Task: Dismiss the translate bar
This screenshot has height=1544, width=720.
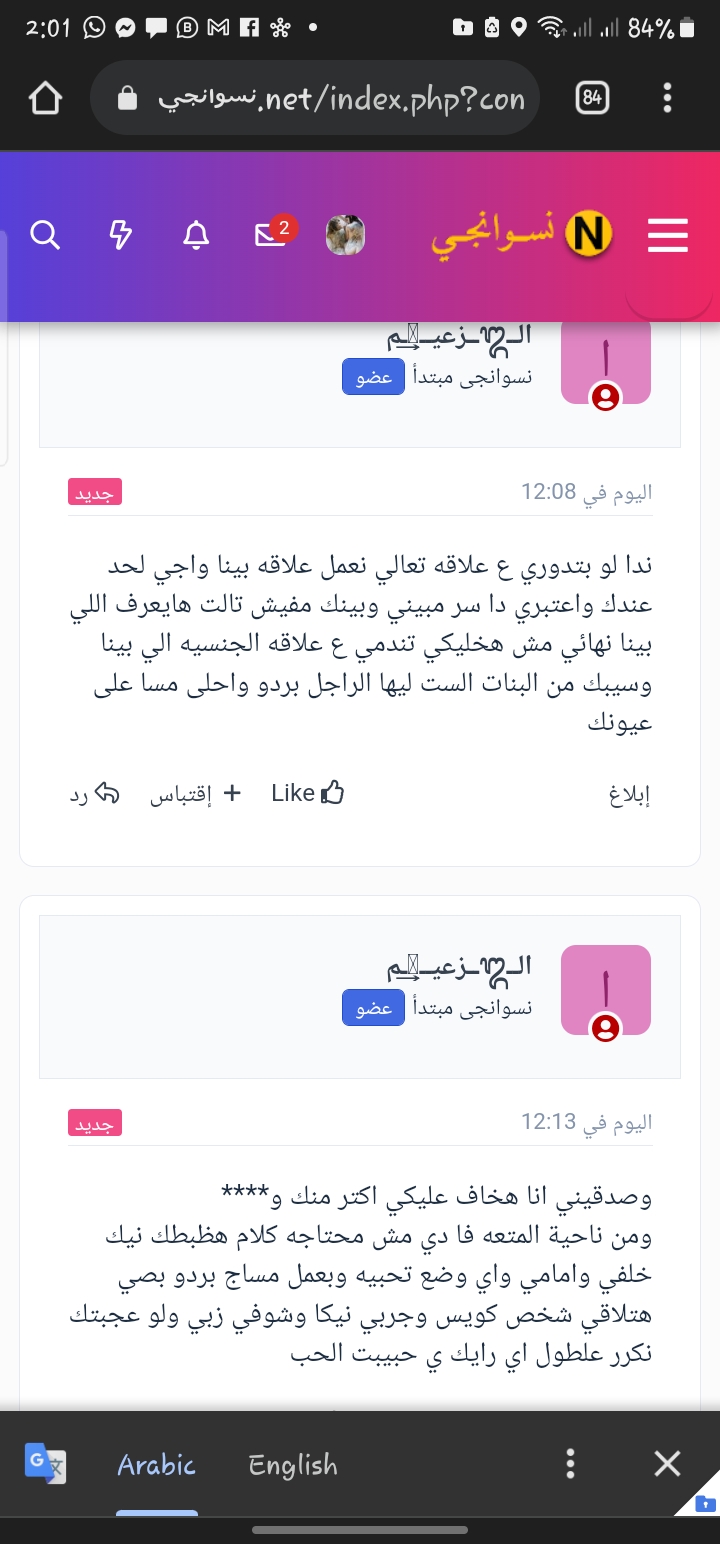Action: [x=667, y=1464]
